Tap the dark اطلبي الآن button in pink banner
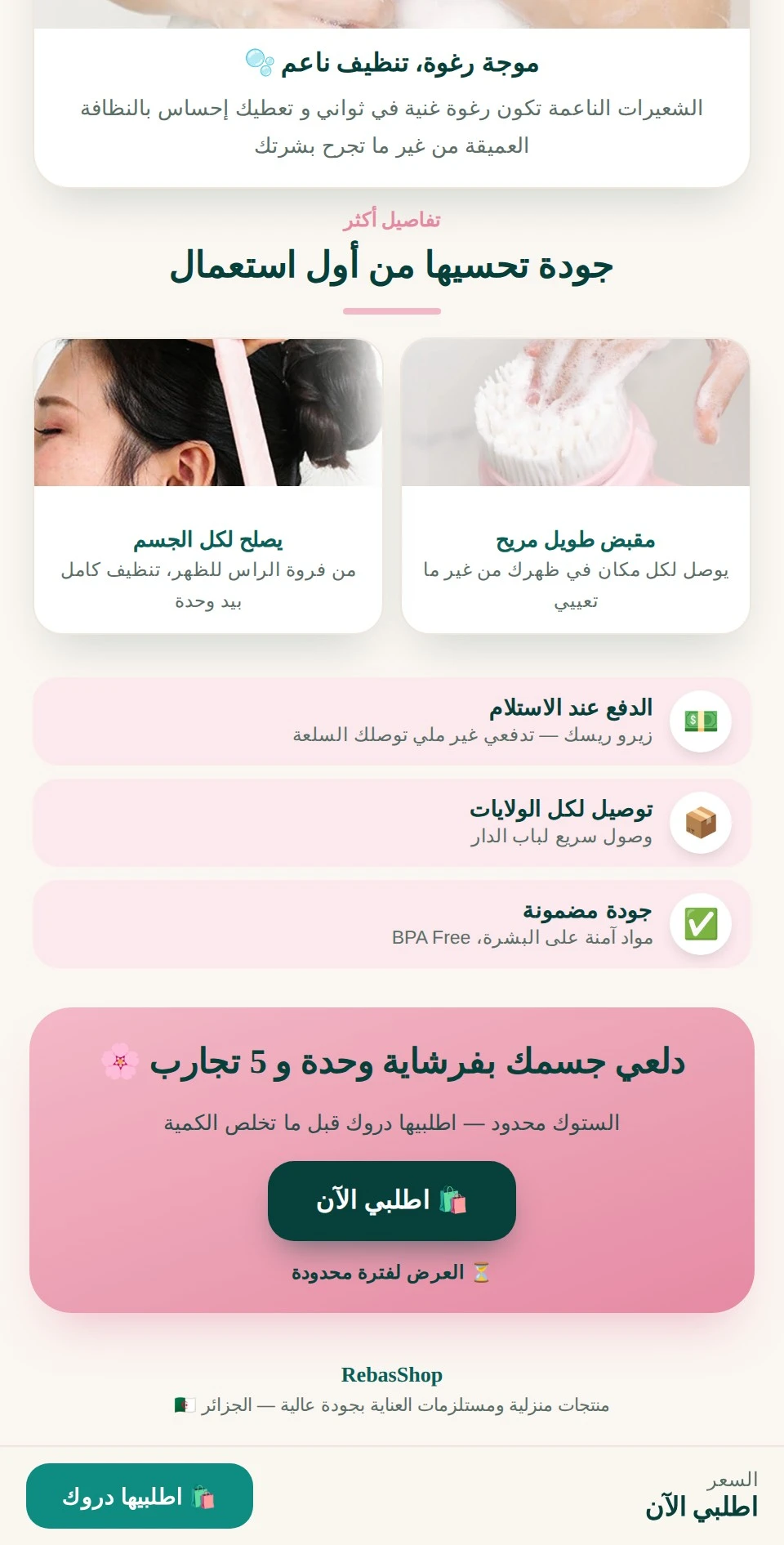The height and width of the screenshot is (1545, 784). [392, 1200]
